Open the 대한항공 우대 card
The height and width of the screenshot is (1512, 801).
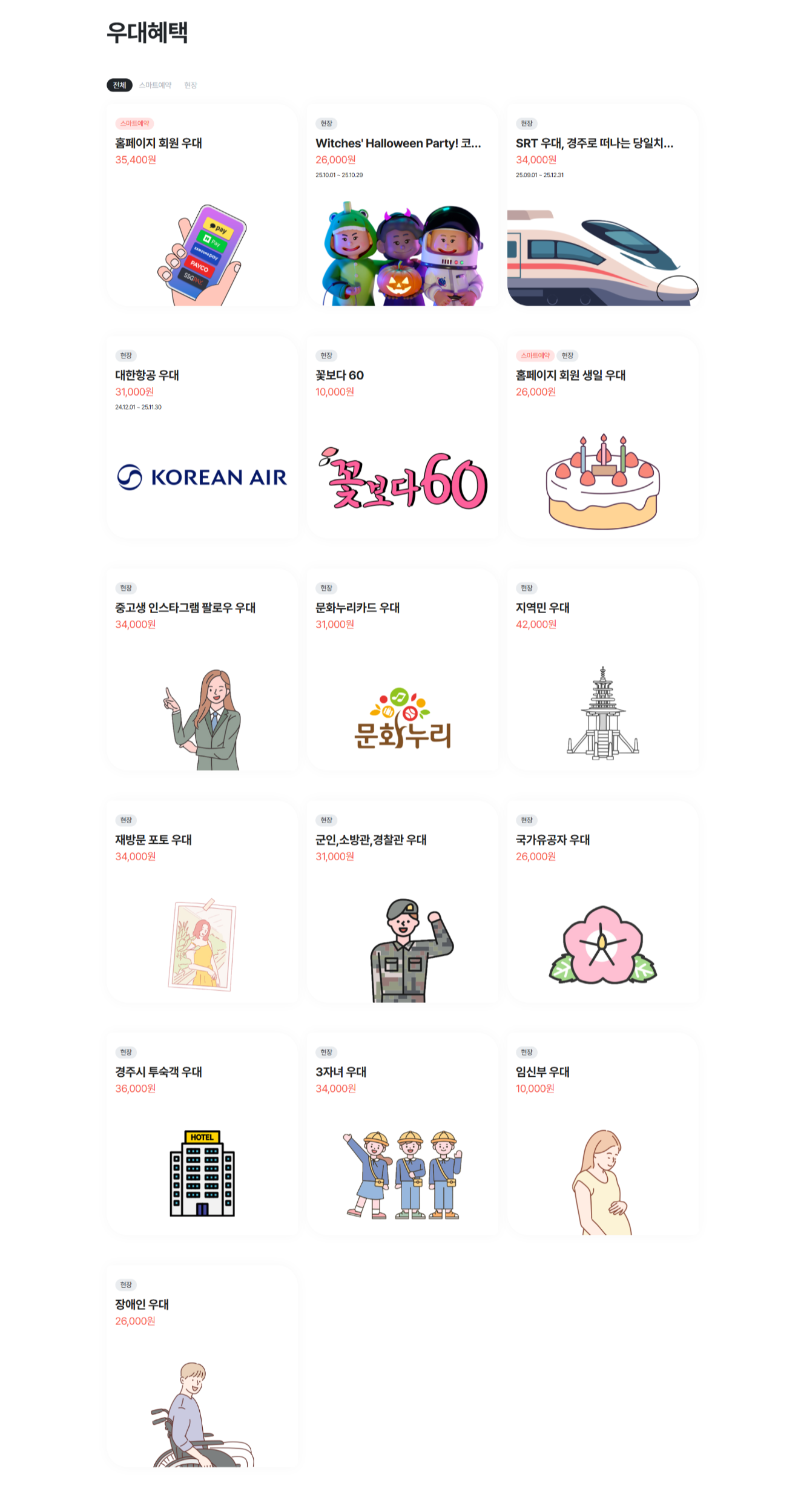pos(202,437)
